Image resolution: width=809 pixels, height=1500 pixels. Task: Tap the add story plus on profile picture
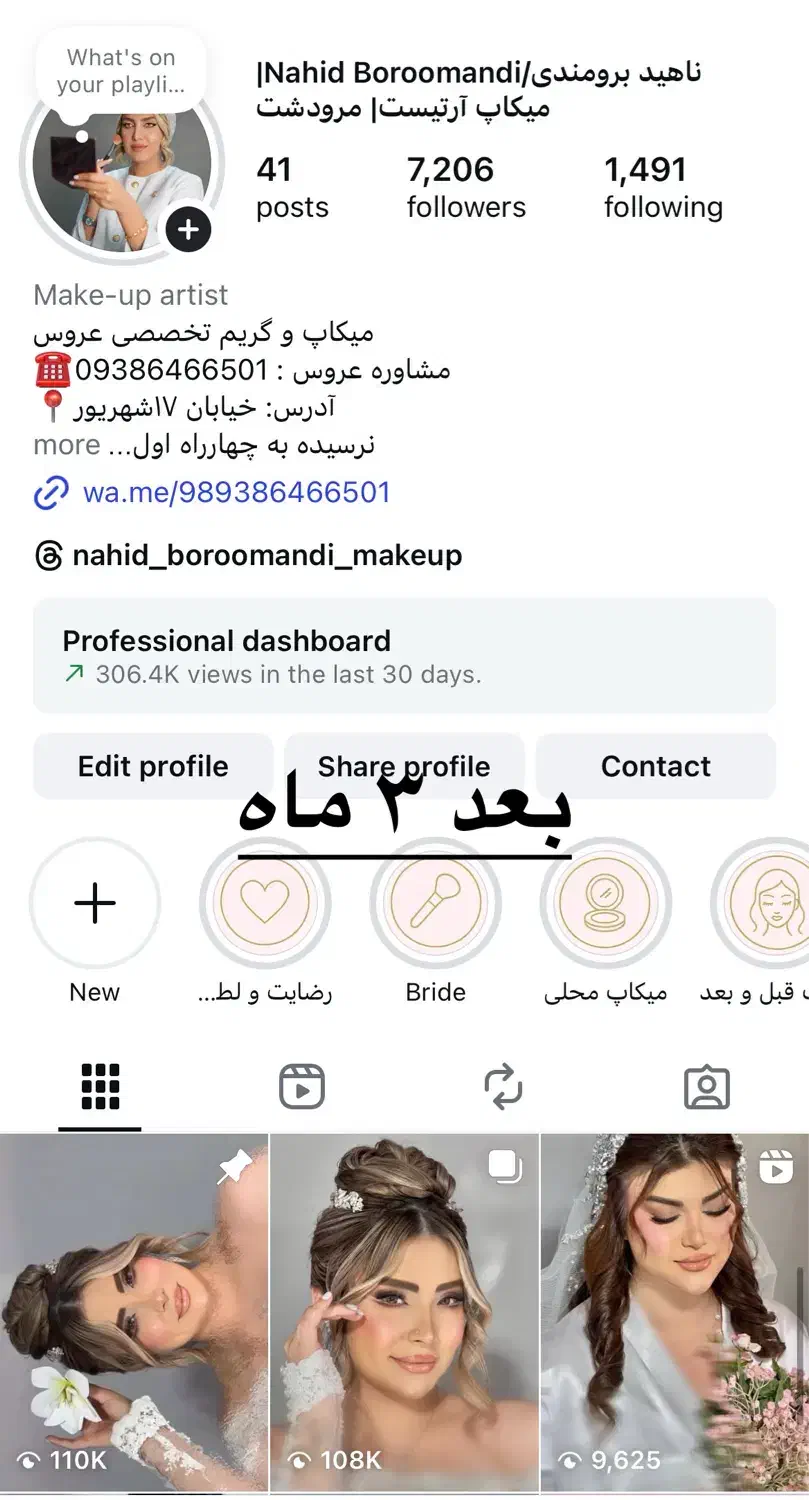(188, 229)
